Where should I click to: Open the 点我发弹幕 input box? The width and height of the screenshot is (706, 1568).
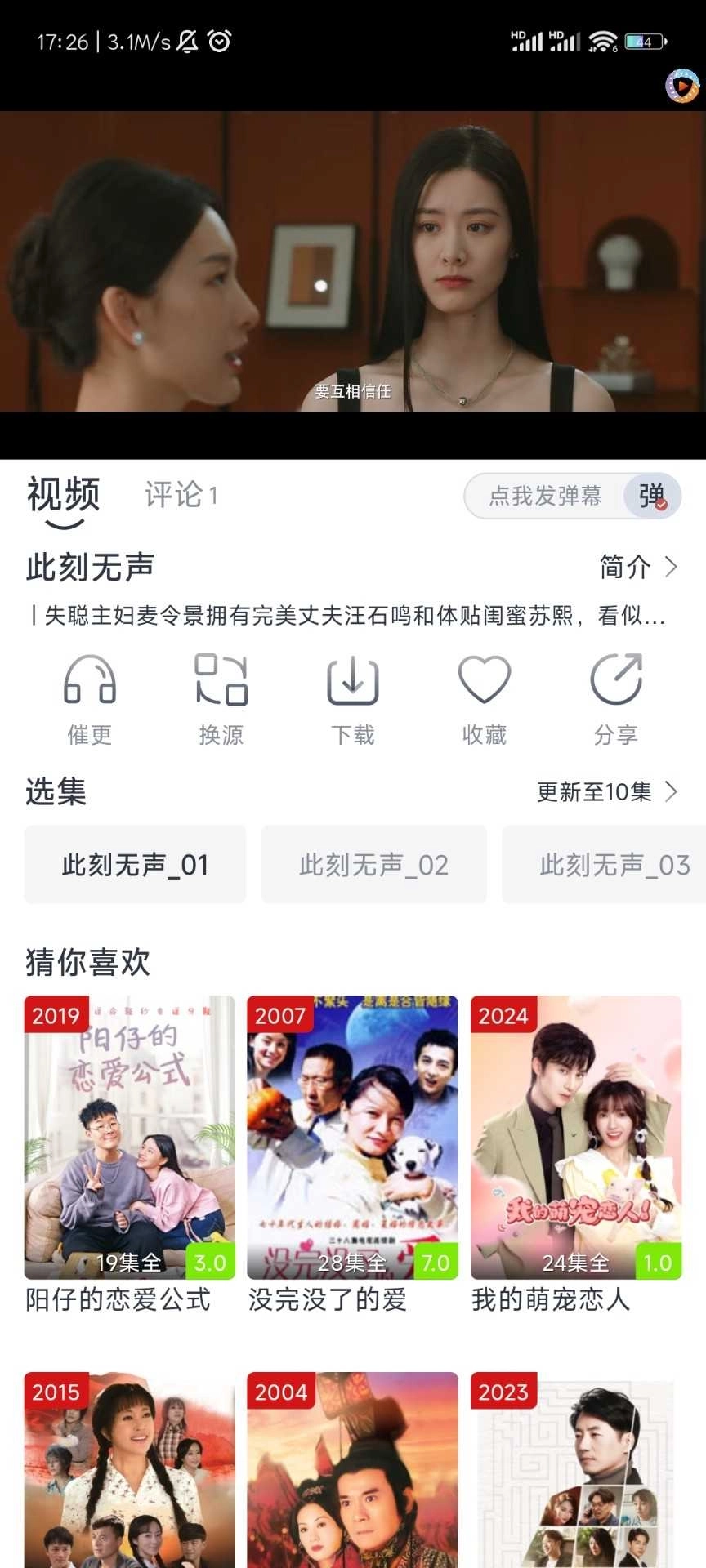(x=544, y=496)
